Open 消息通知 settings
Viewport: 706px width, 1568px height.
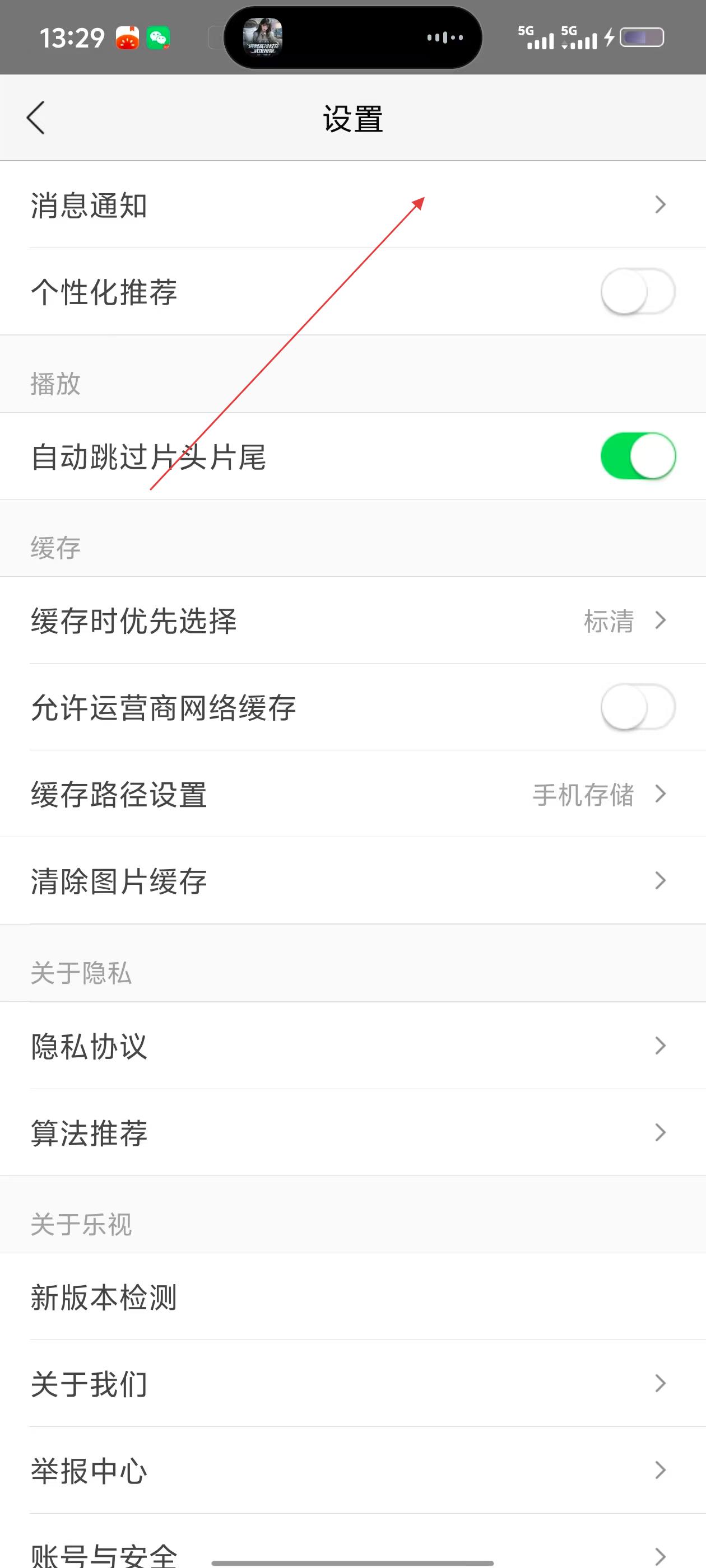pos(352,205)
